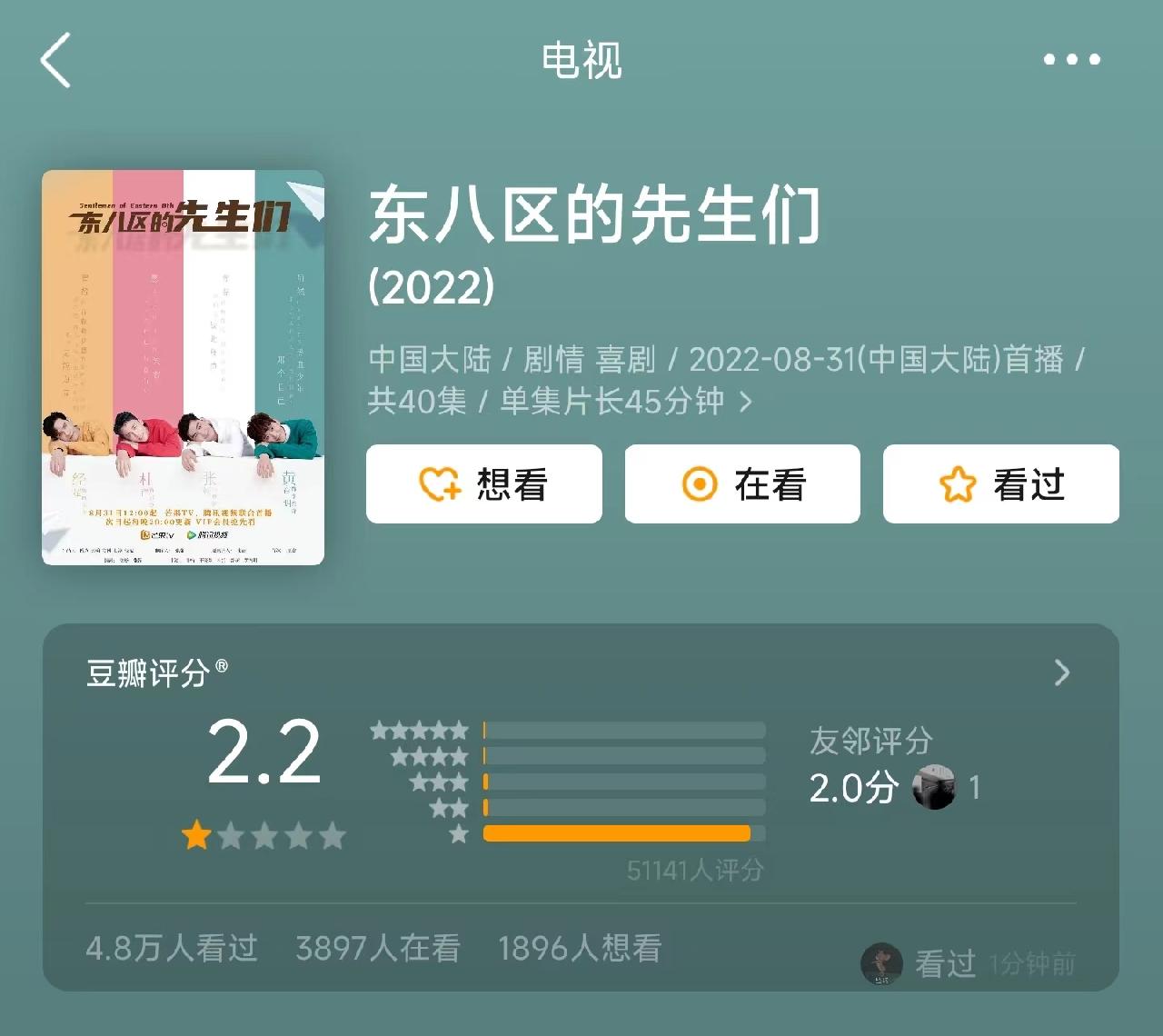
Task: Open the three-dot overflow menu
Action: pos(1071,60)
